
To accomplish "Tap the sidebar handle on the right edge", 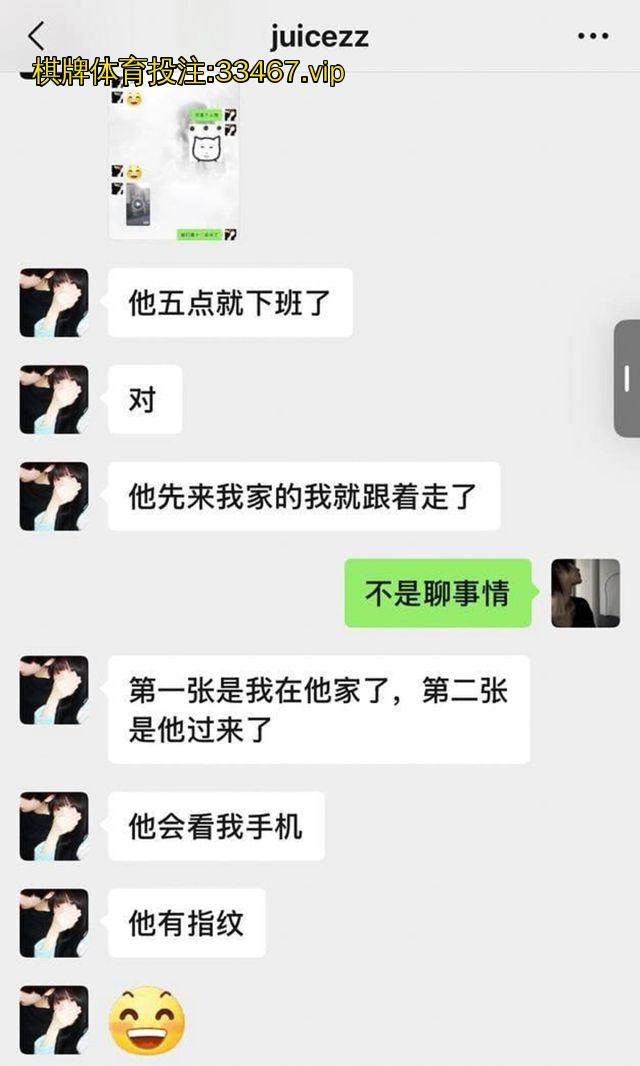I will (627, 378).
